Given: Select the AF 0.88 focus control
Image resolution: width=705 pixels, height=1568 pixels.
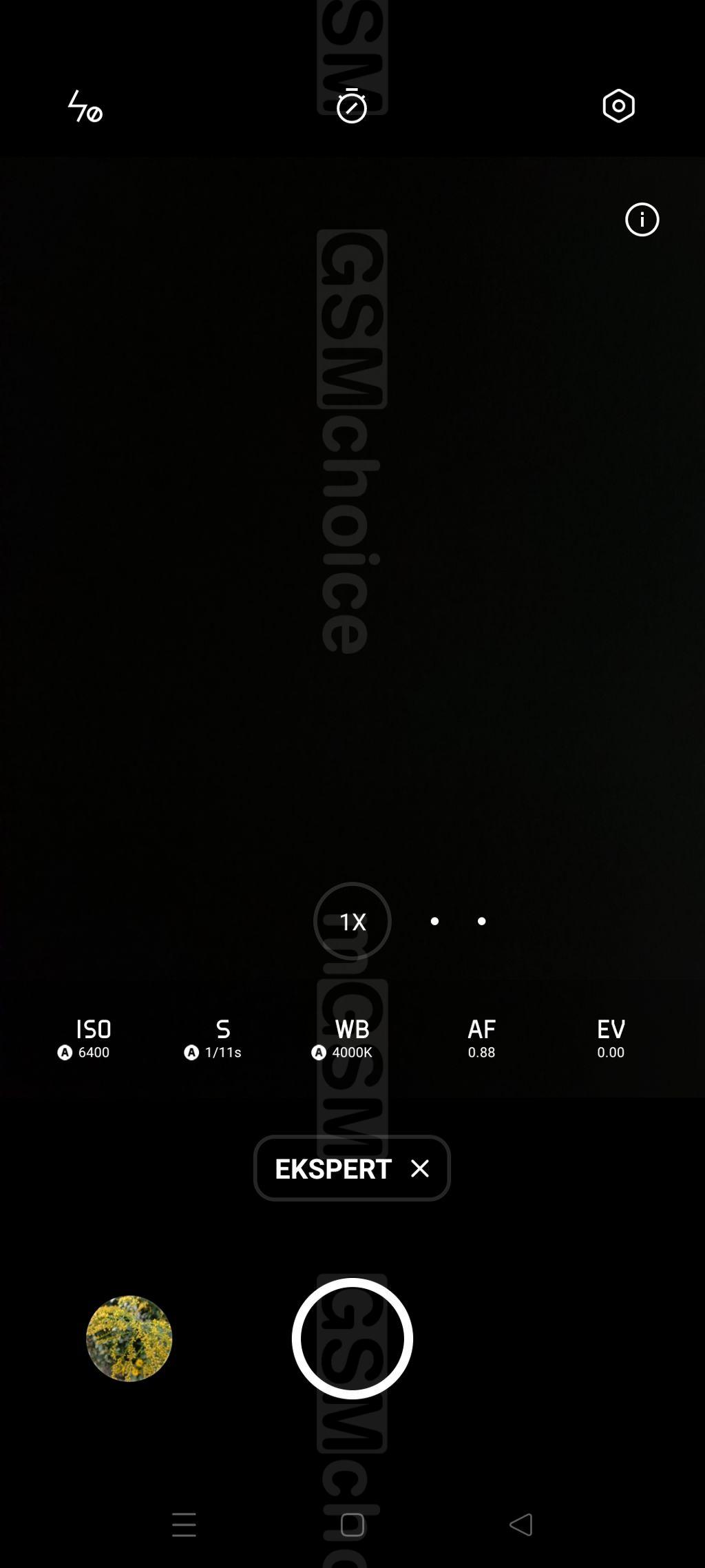Looking at the screenshot, I should tap(481, 1038).
